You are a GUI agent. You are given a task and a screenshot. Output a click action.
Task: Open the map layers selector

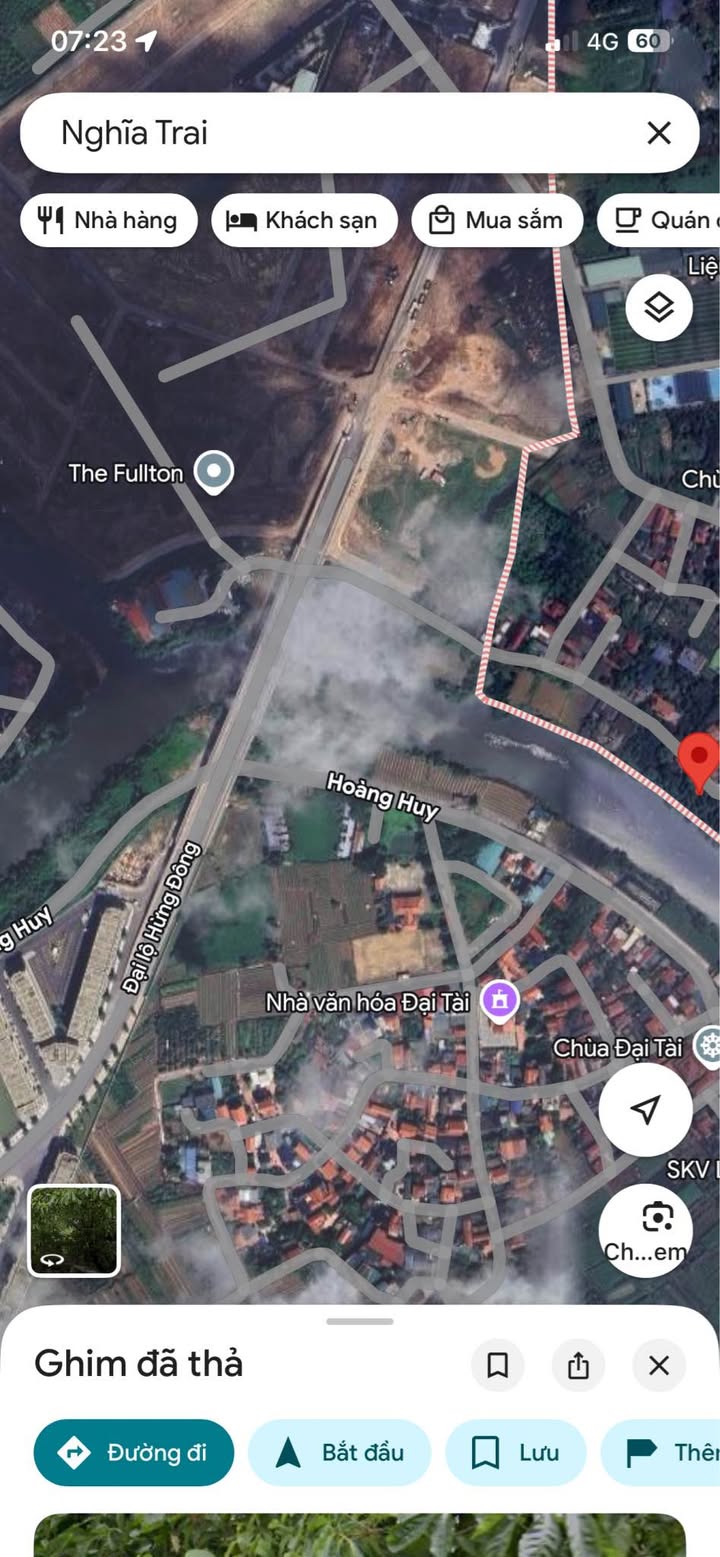[659, 308]
